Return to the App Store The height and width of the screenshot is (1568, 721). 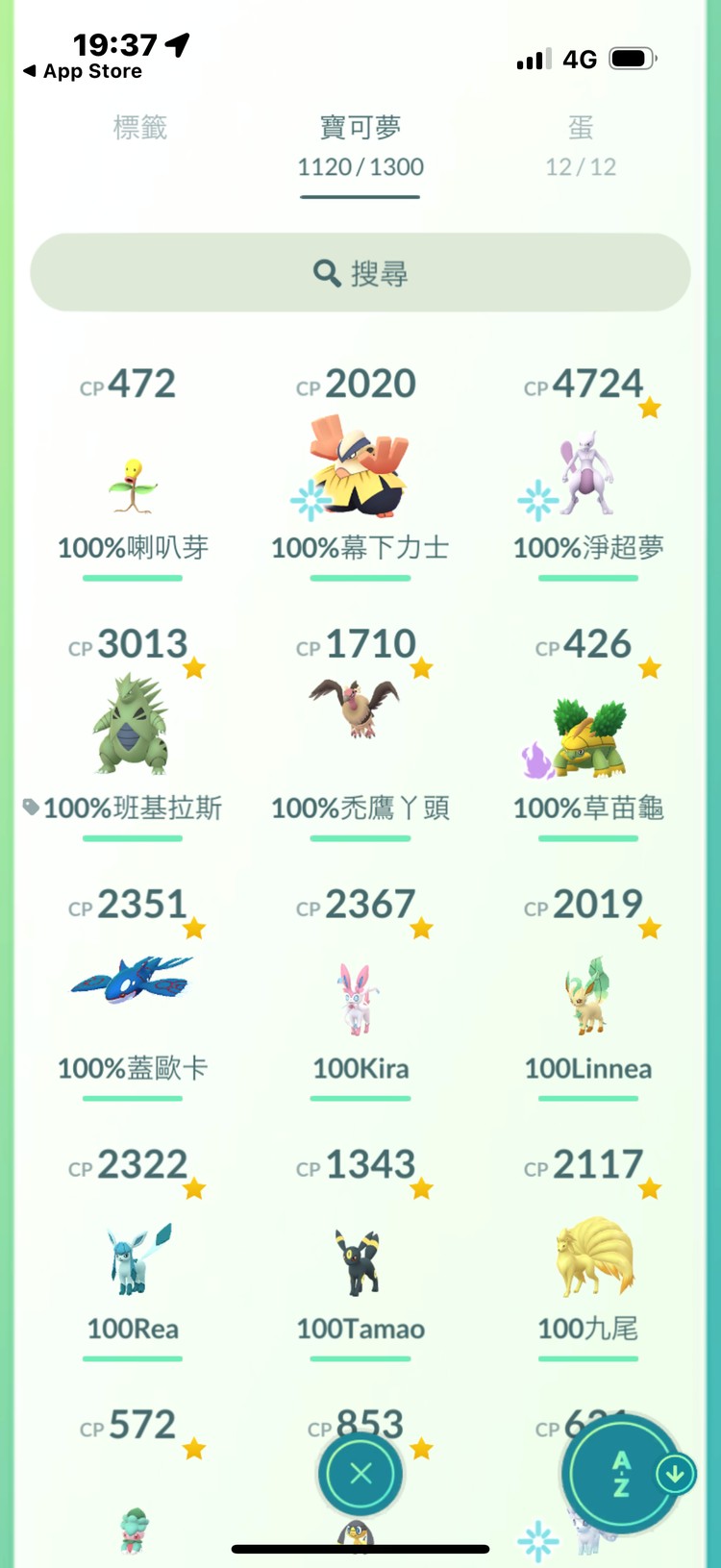(x=83, y=71)
